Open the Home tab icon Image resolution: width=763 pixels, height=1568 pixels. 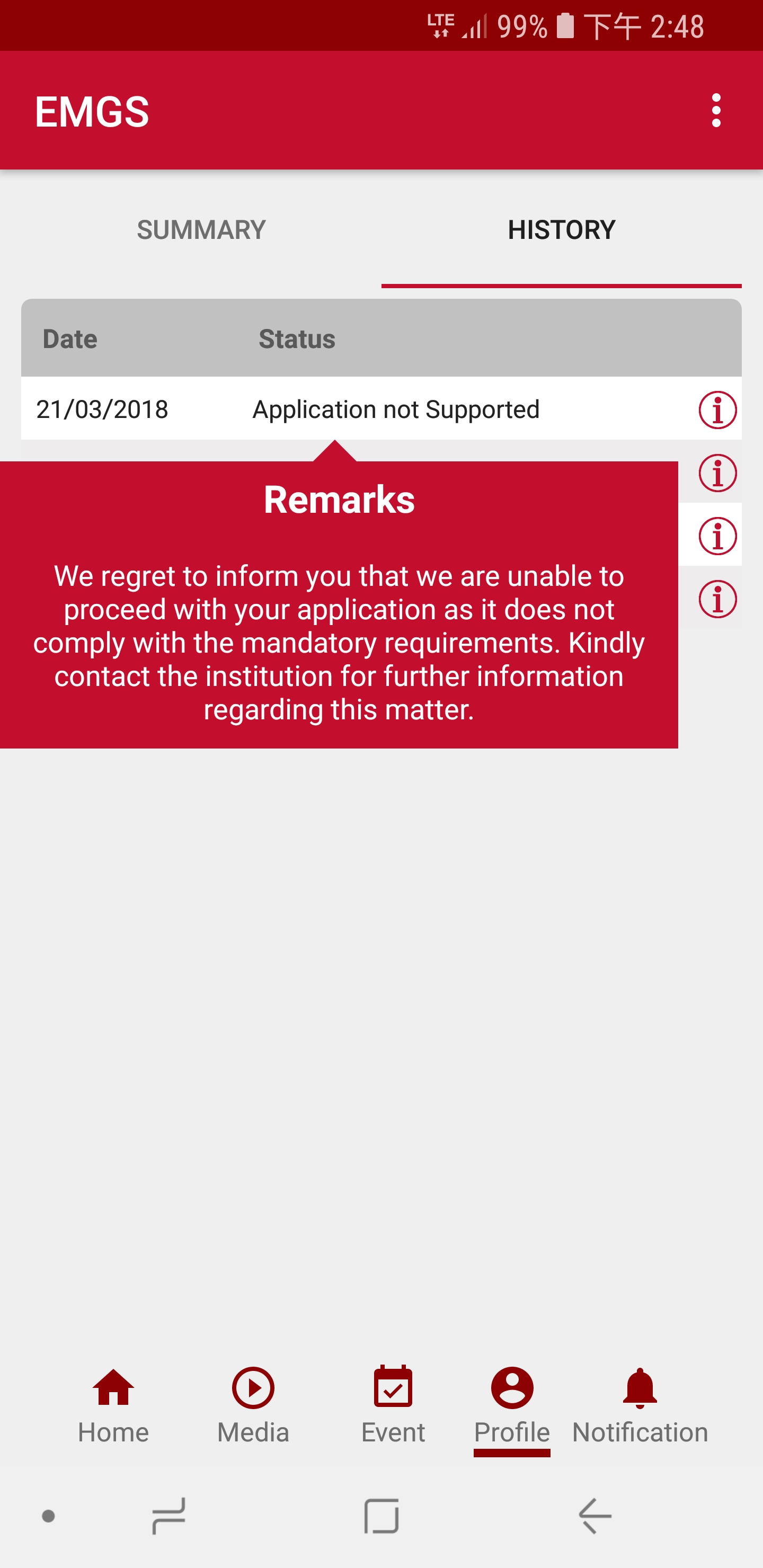(x=114, y=1388)
